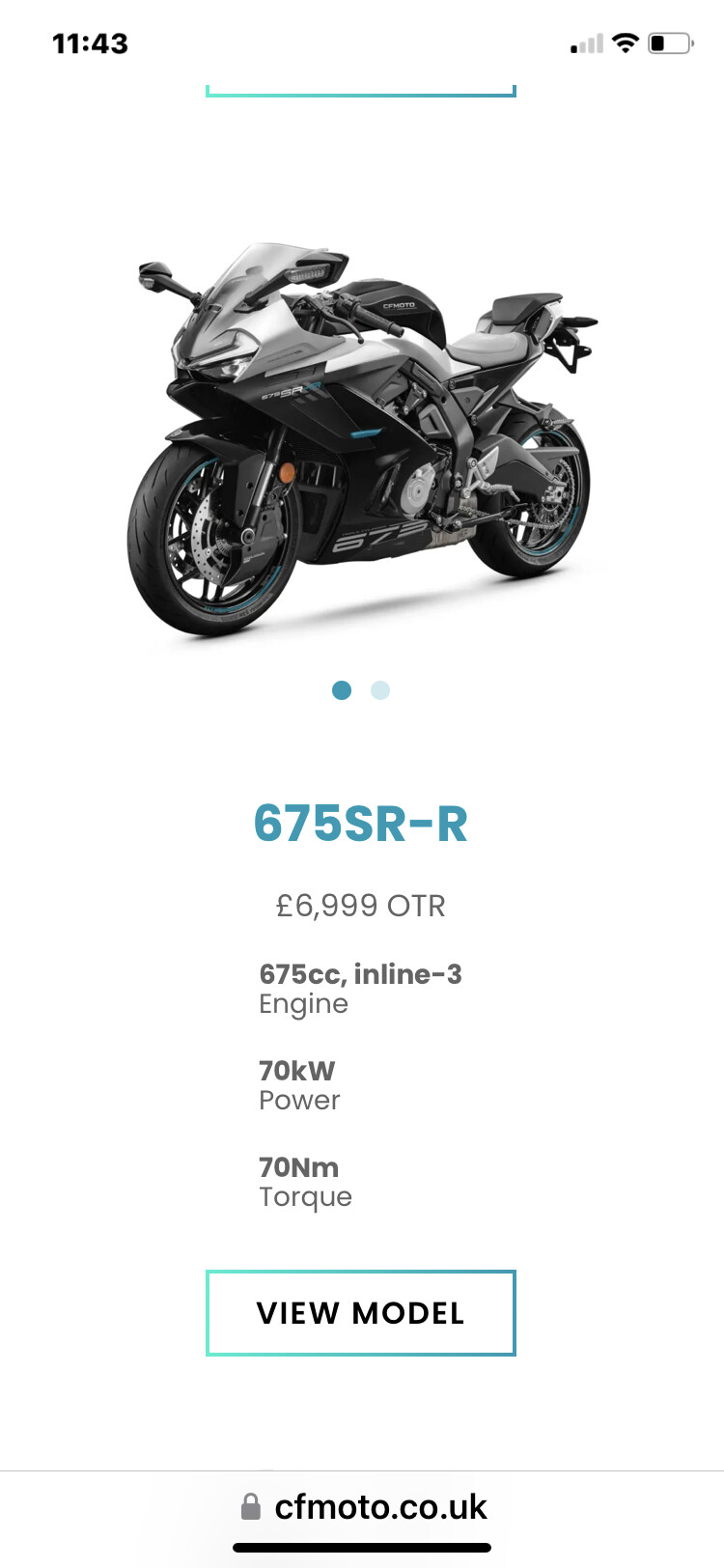Select the first image carousel dot
Image resolution: width=724 pixels, height=1568 pixels.
[342, 690]
